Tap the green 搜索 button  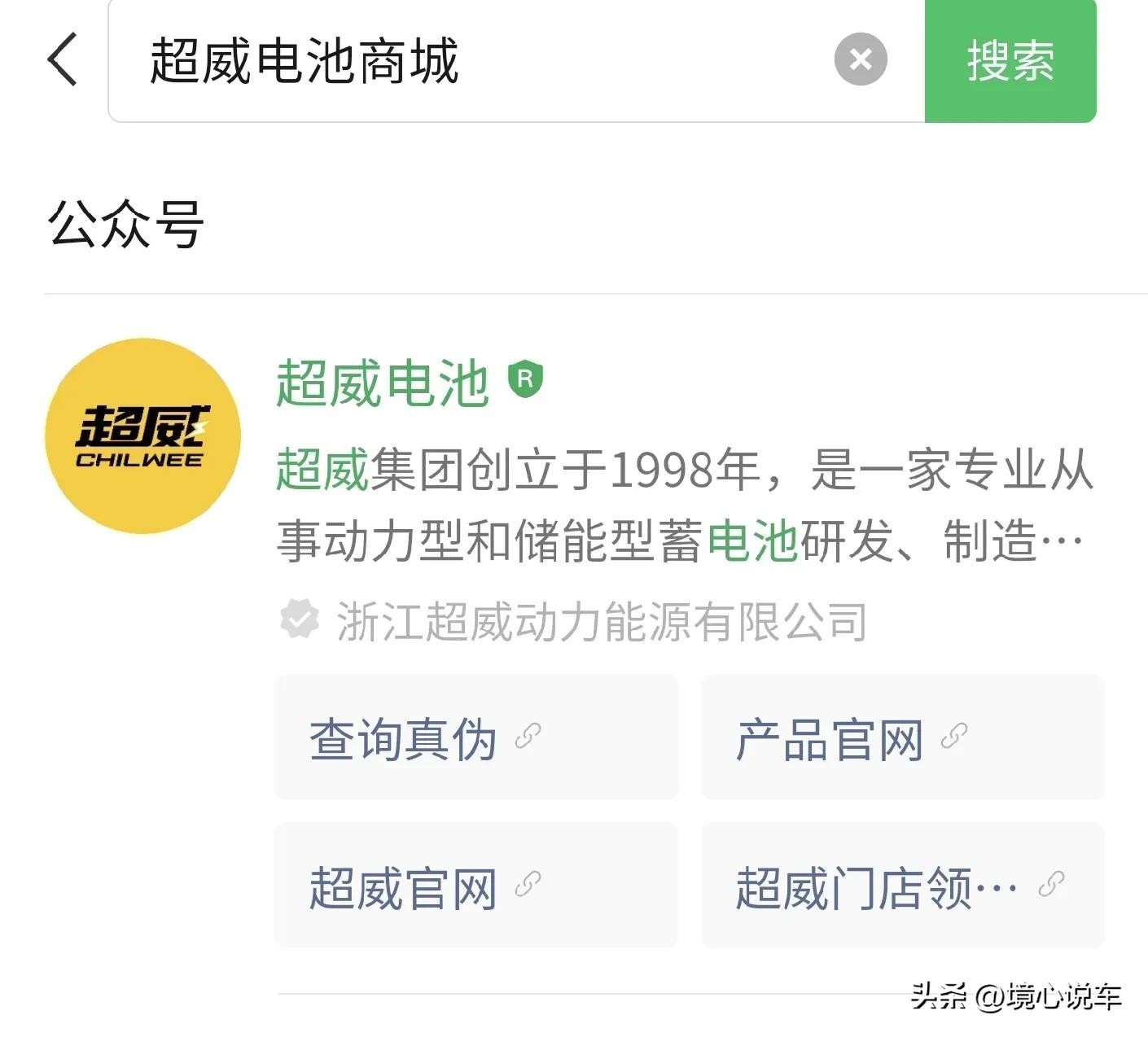[x=1010, y=62]
